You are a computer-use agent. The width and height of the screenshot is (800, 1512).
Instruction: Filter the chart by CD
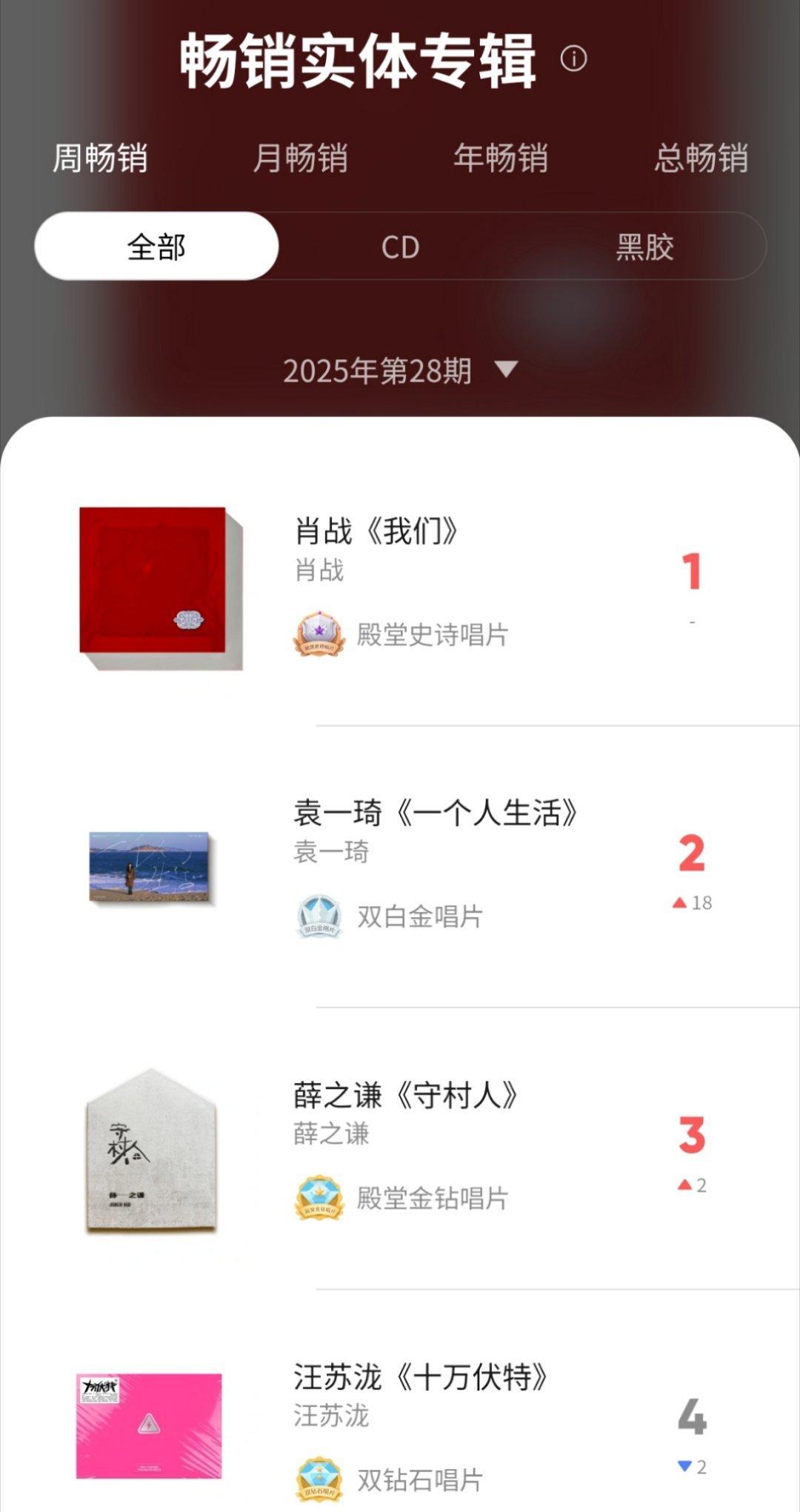(x=401, y=246)
